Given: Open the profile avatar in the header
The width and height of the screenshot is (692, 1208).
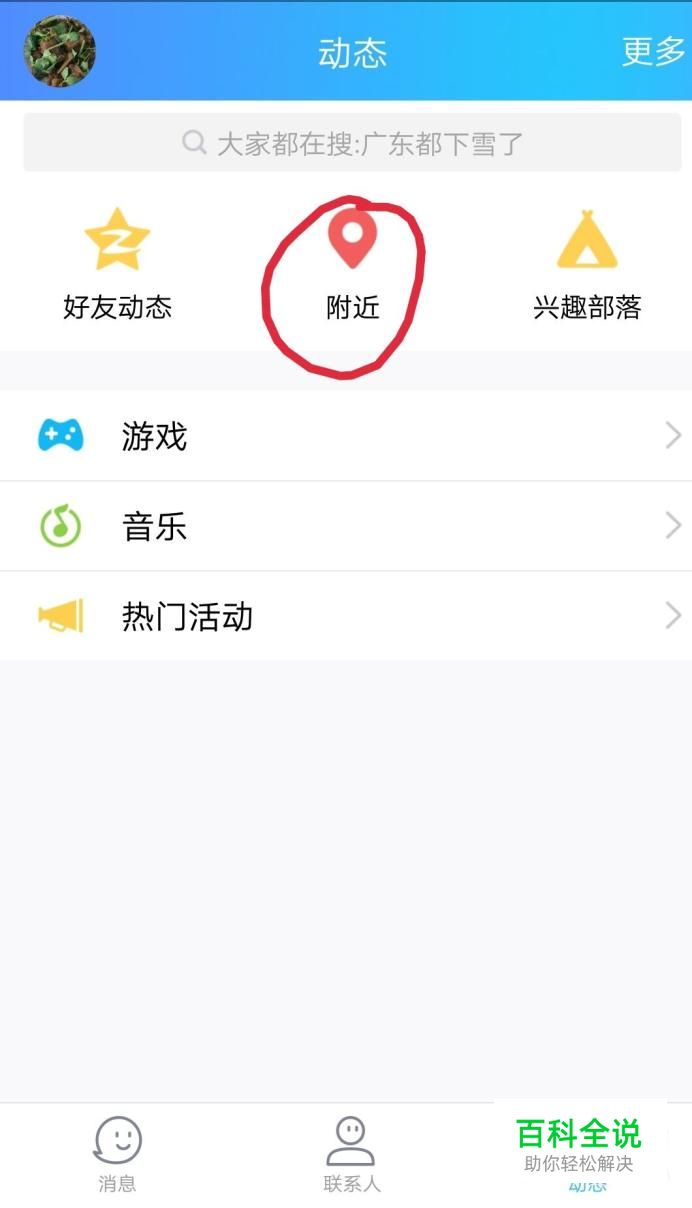Looking at the screenshot, I should coord(60,51).
